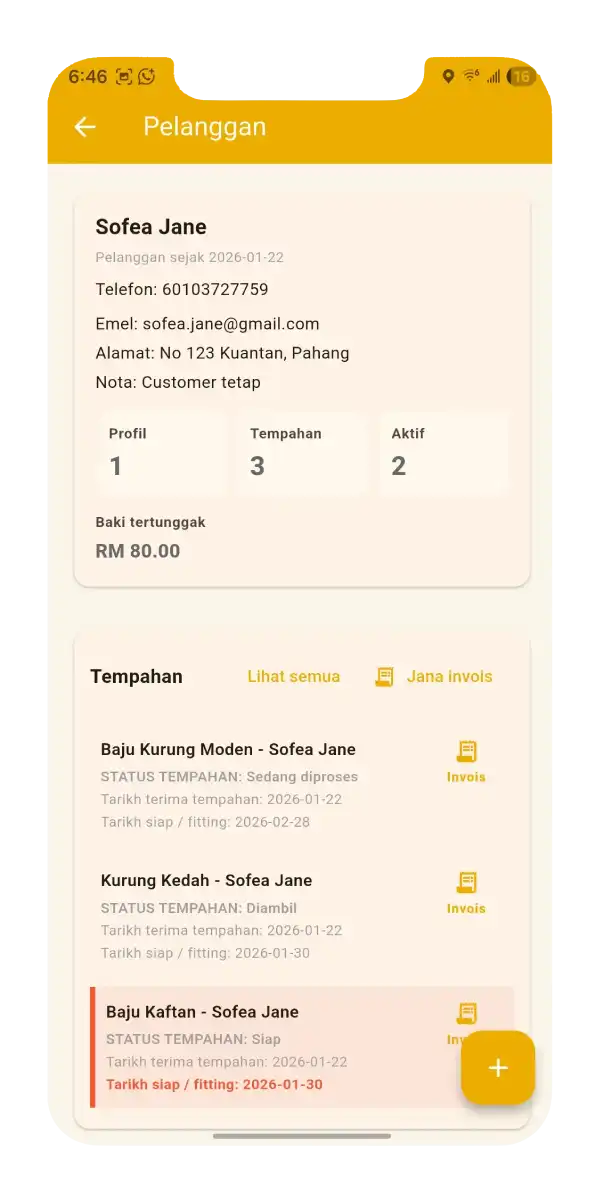Open the Profil count tile
Screen dimensions: 604x1200
[x=162, y=453]
